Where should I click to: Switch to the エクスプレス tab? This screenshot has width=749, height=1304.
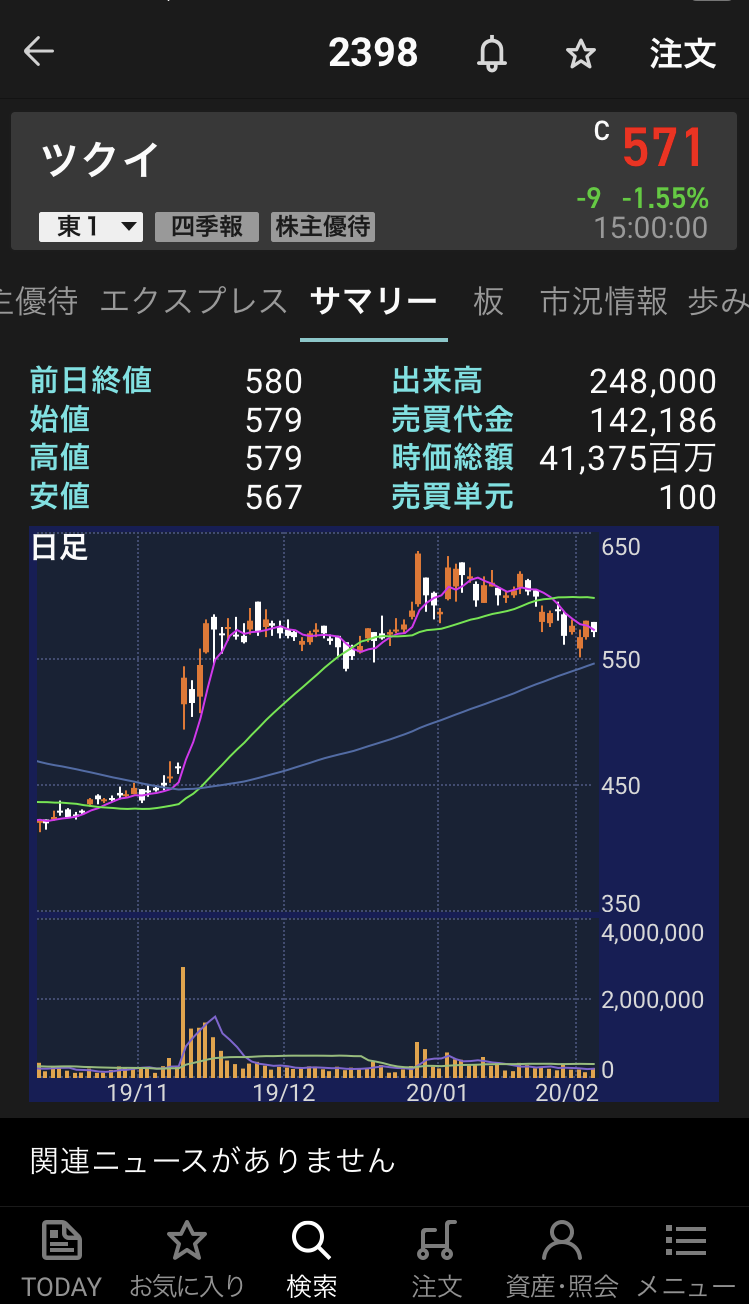pyautogui.click(x=194, y=301)
